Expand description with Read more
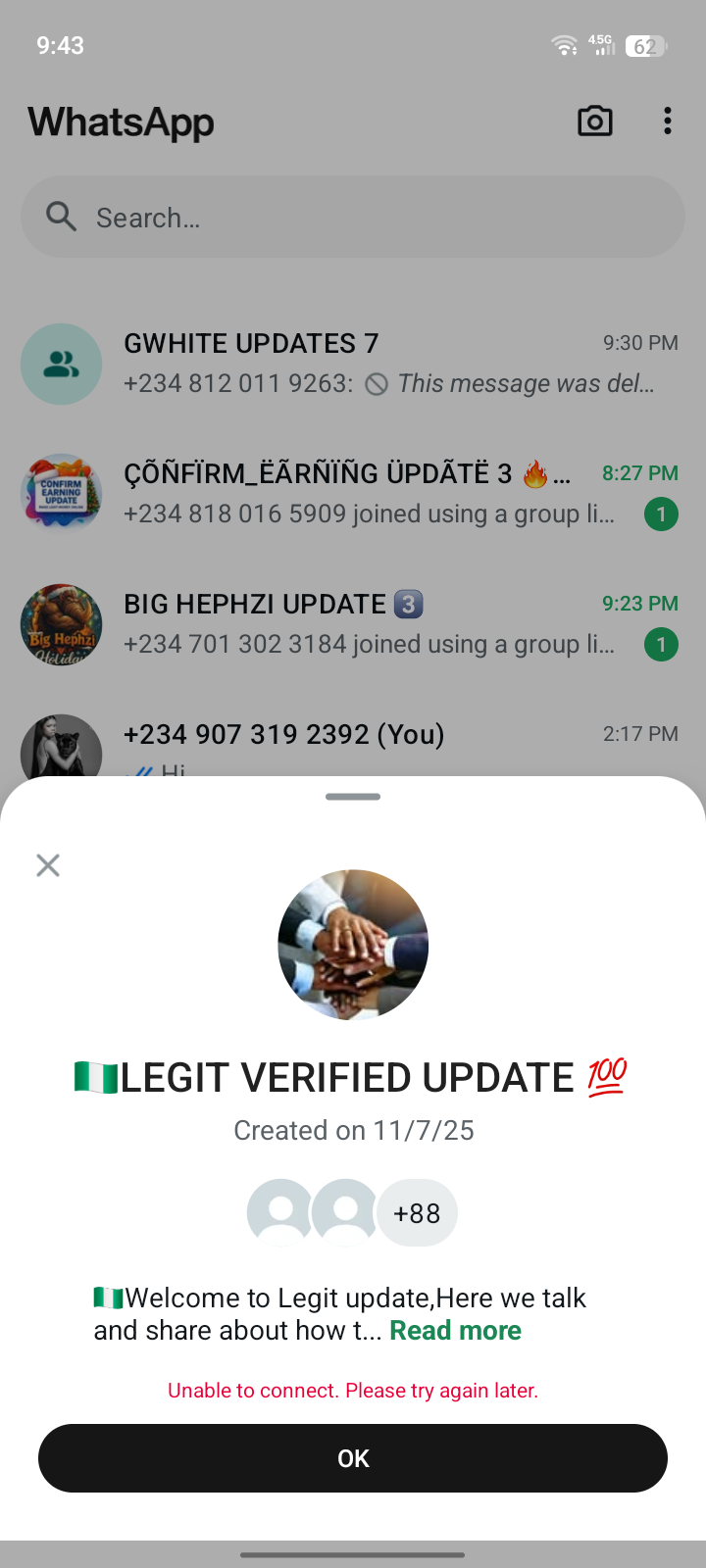Screen dimensions: 706x1568 (x=455, y=1331)
